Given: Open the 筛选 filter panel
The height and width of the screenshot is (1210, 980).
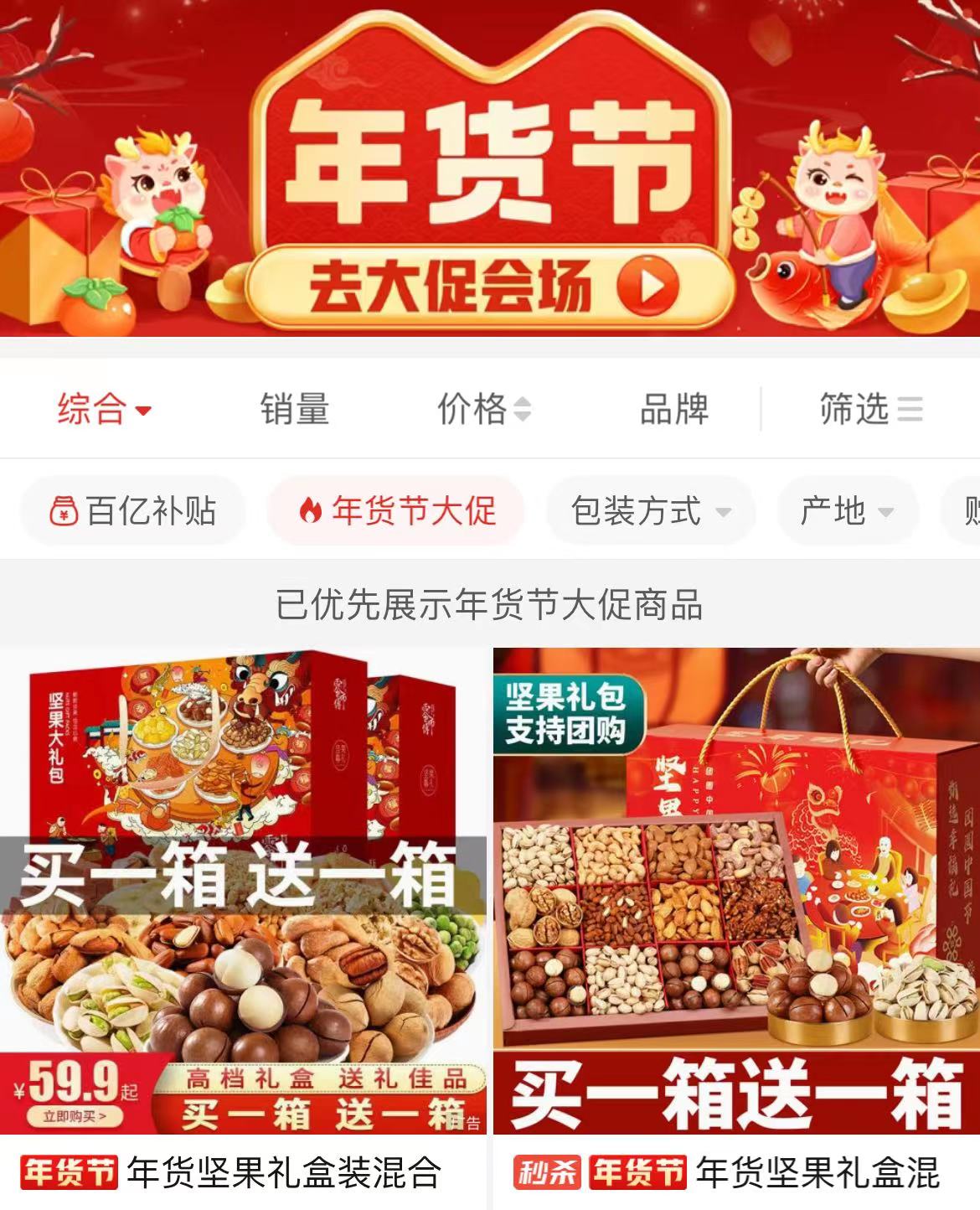Looking at the screenshot, I should 869,410.
